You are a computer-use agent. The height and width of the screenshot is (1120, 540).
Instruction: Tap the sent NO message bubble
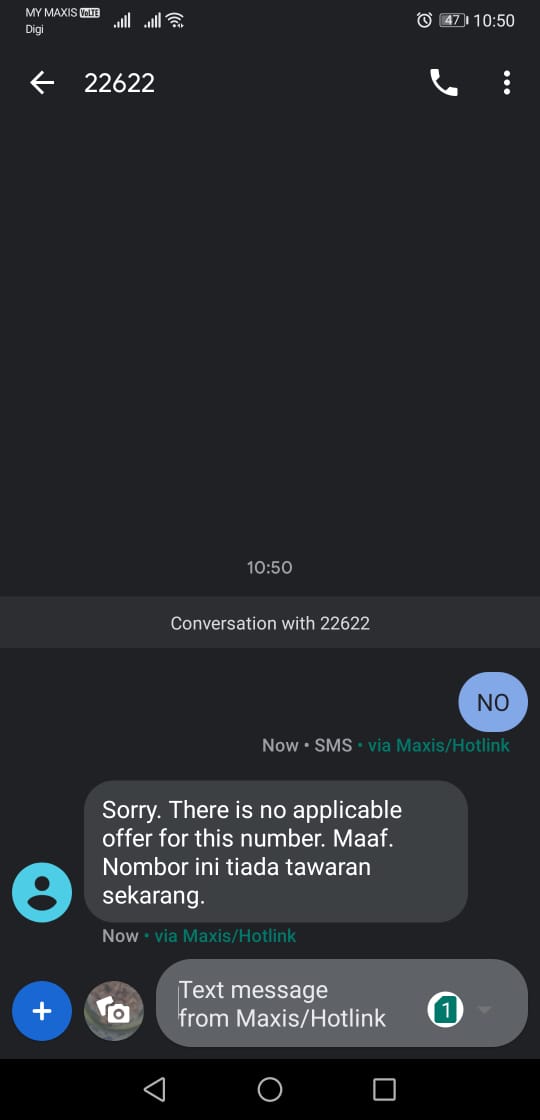[493, 703]
